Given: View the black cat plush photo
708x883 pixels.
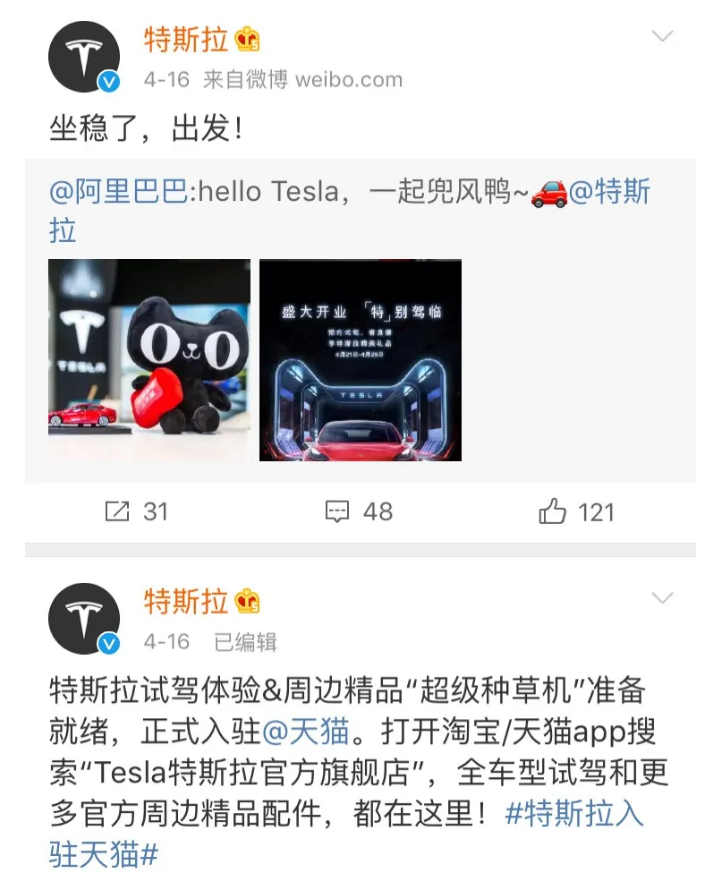Looking at the screenshot, I should tap(149, 360).
